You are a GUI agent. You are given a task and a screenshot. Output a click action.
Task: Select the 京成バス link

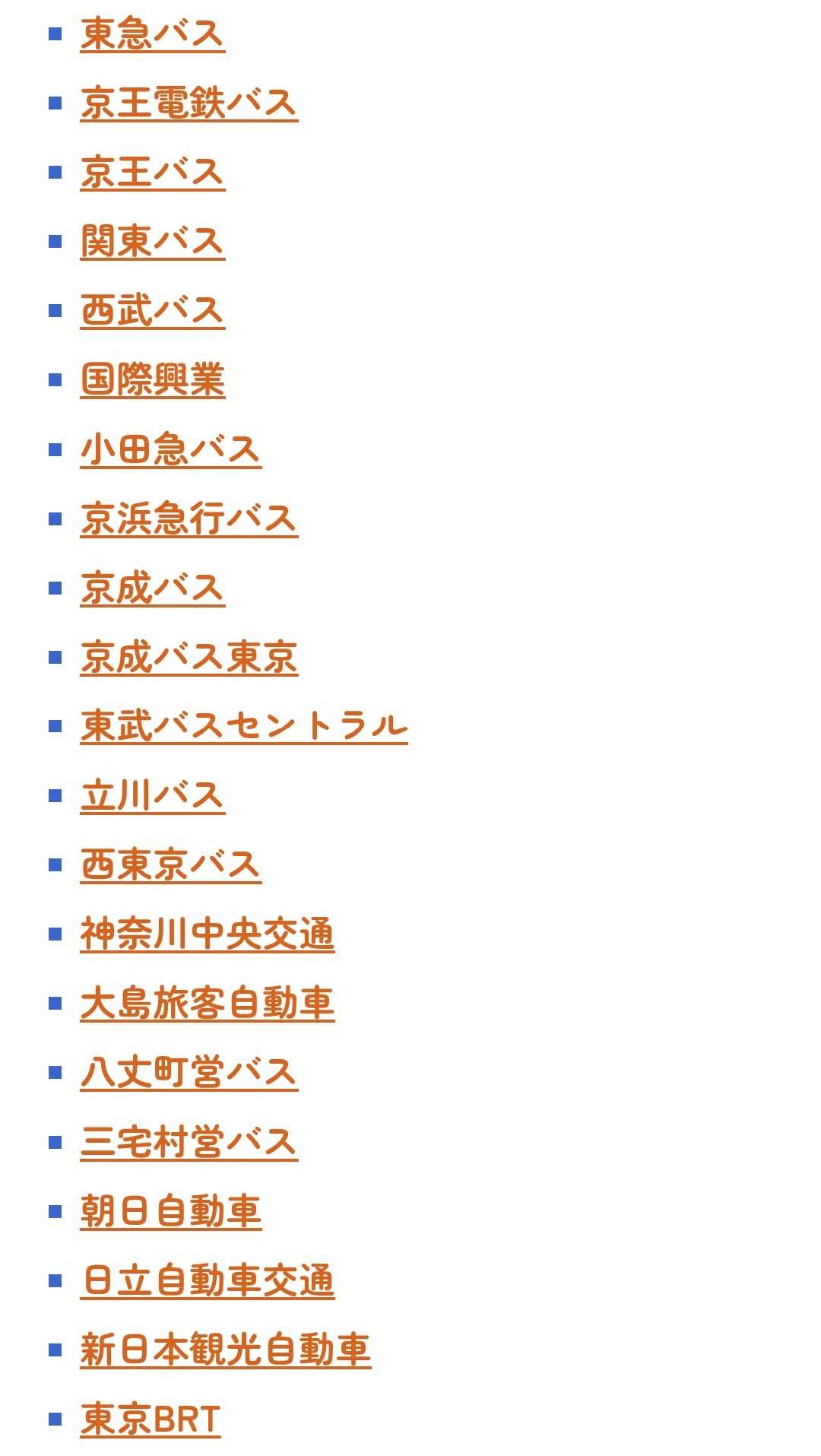(152, 588)
